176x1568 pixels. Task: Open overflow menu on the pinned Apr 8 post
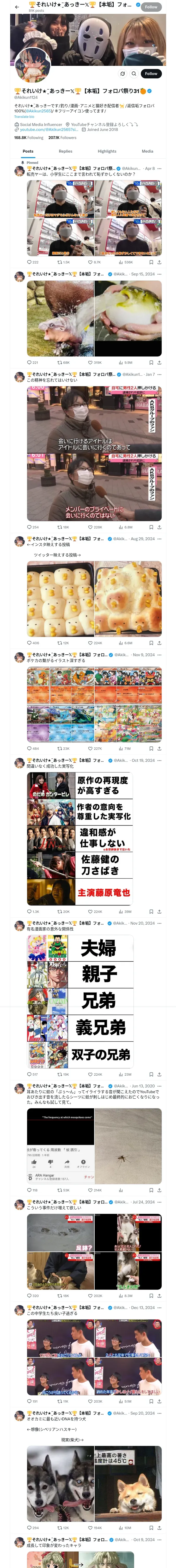(x=160, y=169)
